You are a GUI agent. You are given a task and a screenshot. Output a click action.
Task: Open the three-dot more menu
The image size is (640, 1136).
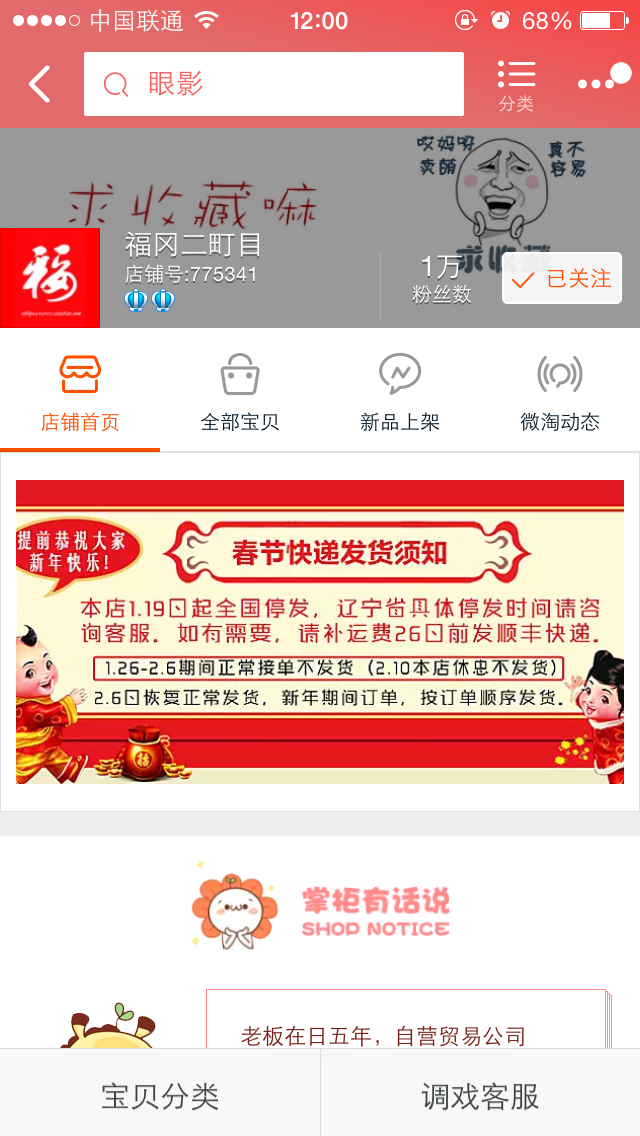click(603, 78)
